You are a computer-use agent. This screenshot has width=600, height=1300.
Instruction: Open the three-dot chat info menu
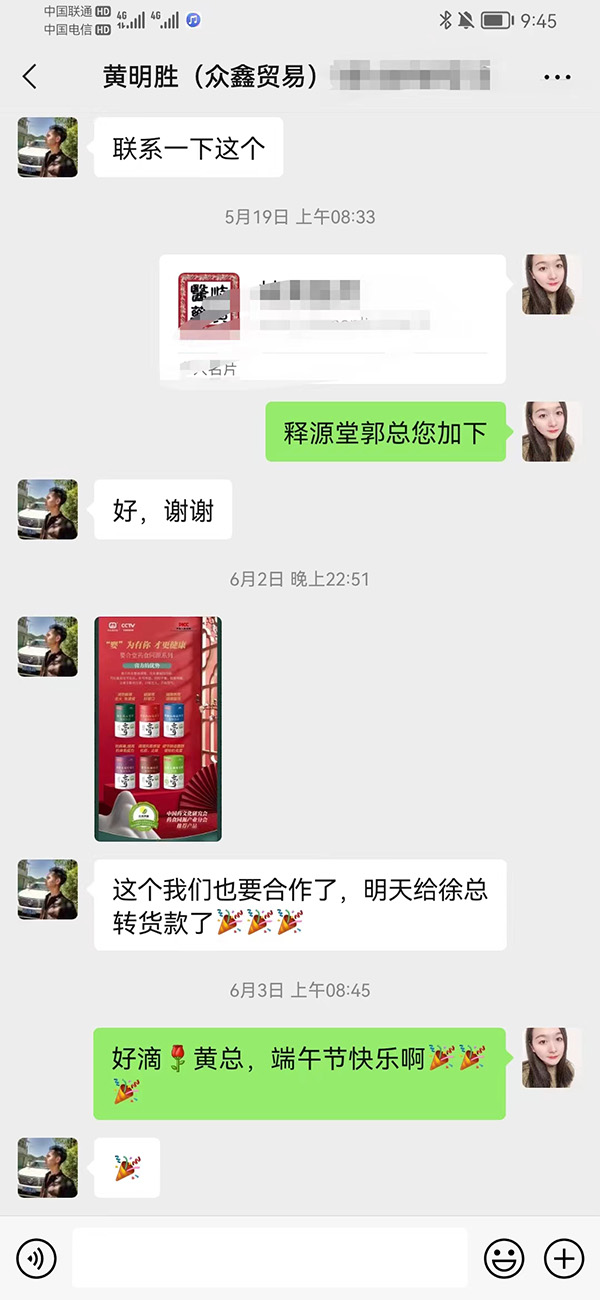pos(557,77)
